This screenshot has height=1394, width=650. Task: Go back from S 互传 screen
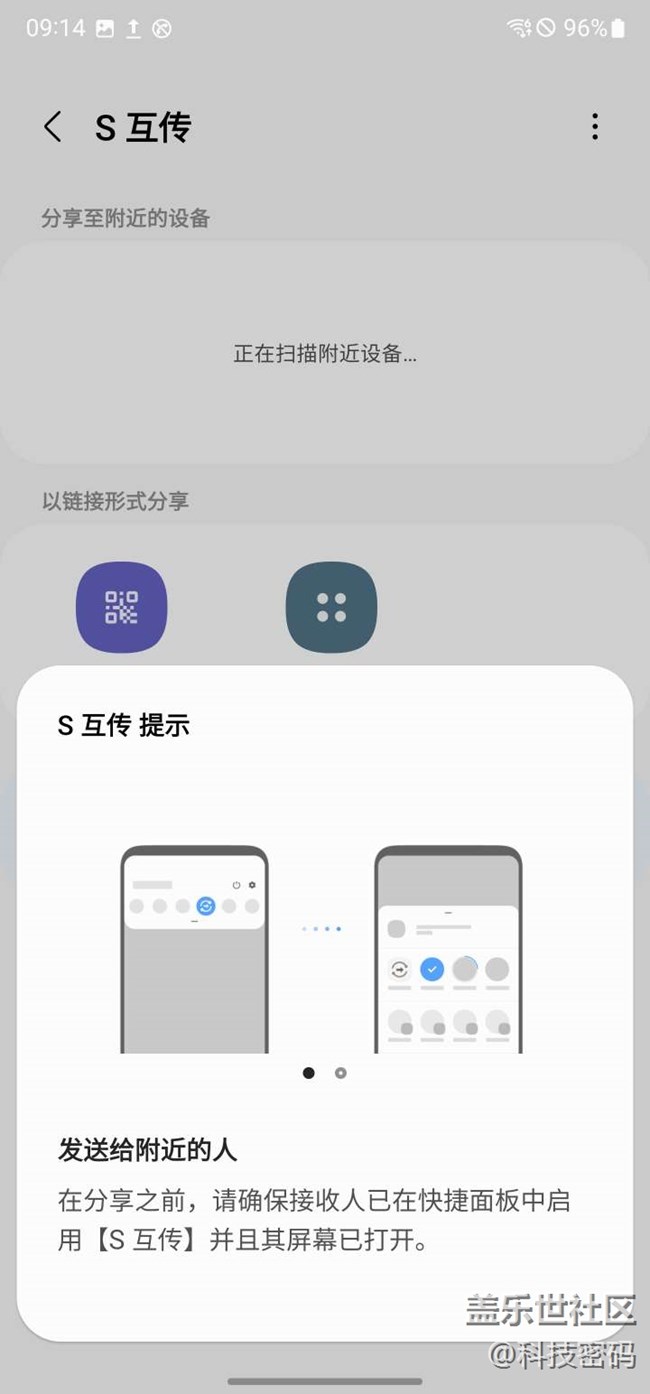click(x=53, y=127)
